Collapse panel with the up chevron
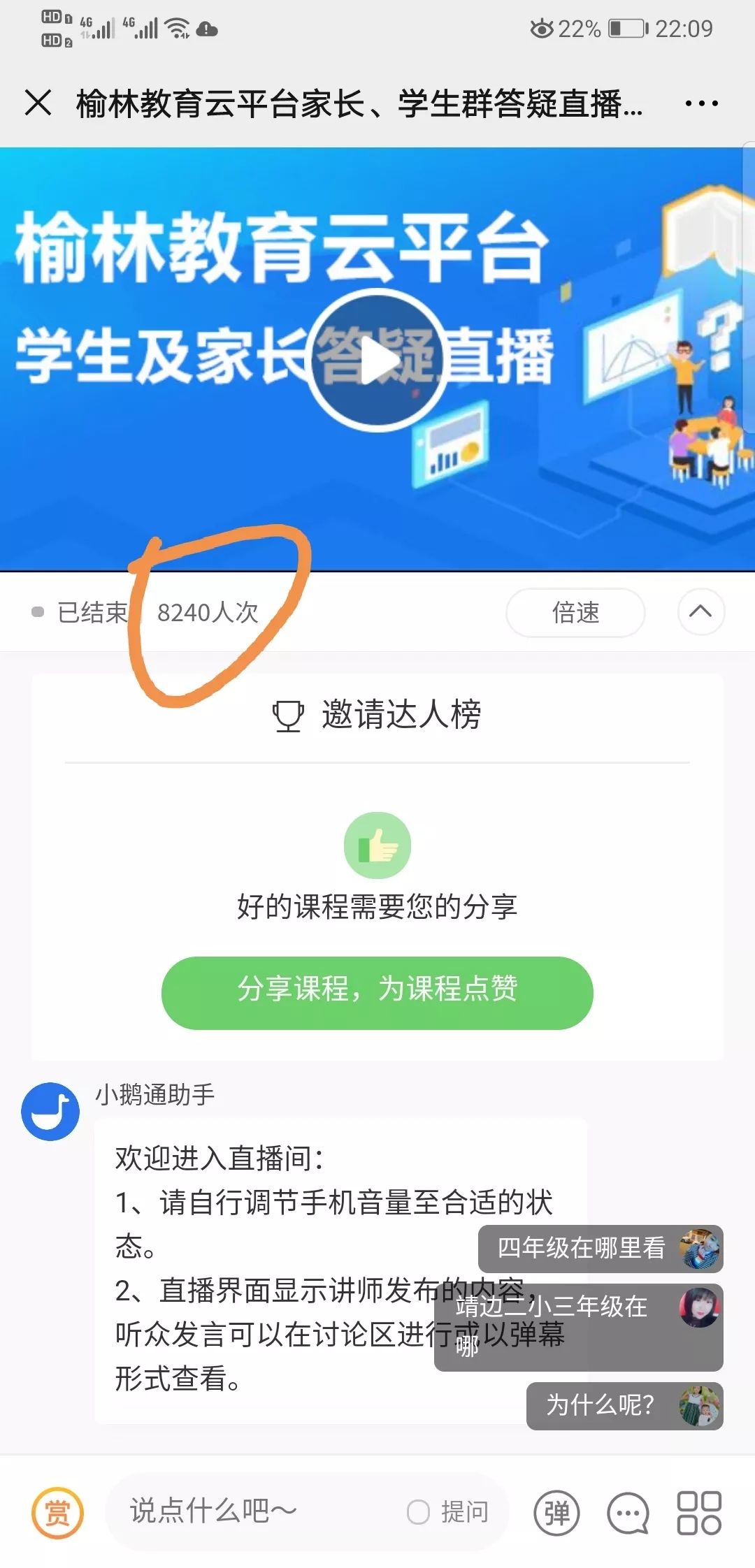755x1568 pixels. [700, 612]
